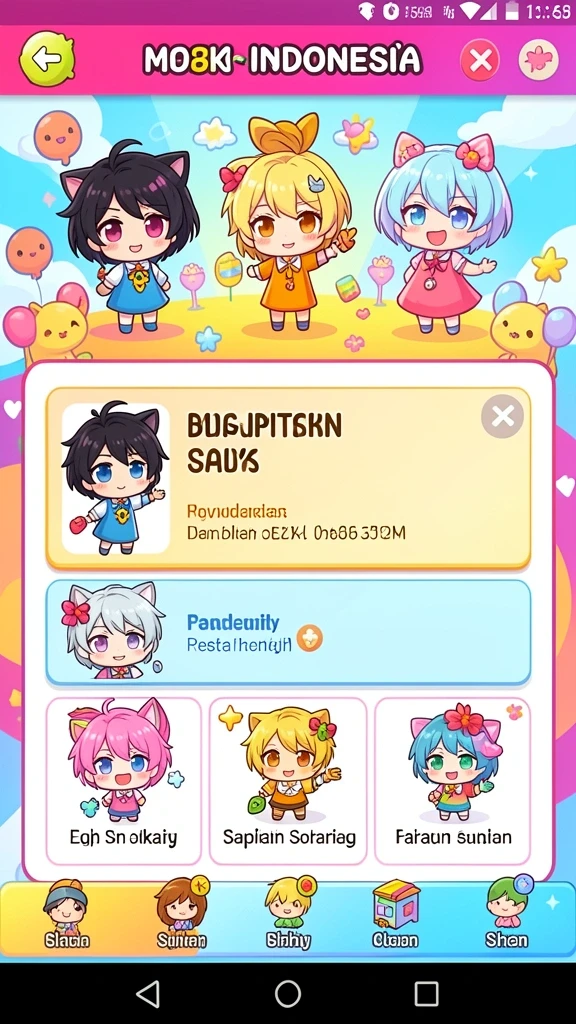Tap the orange plus badge beside Restalhenyjh
Viewport: 576px width, 1024px height.
coord(310,639)
